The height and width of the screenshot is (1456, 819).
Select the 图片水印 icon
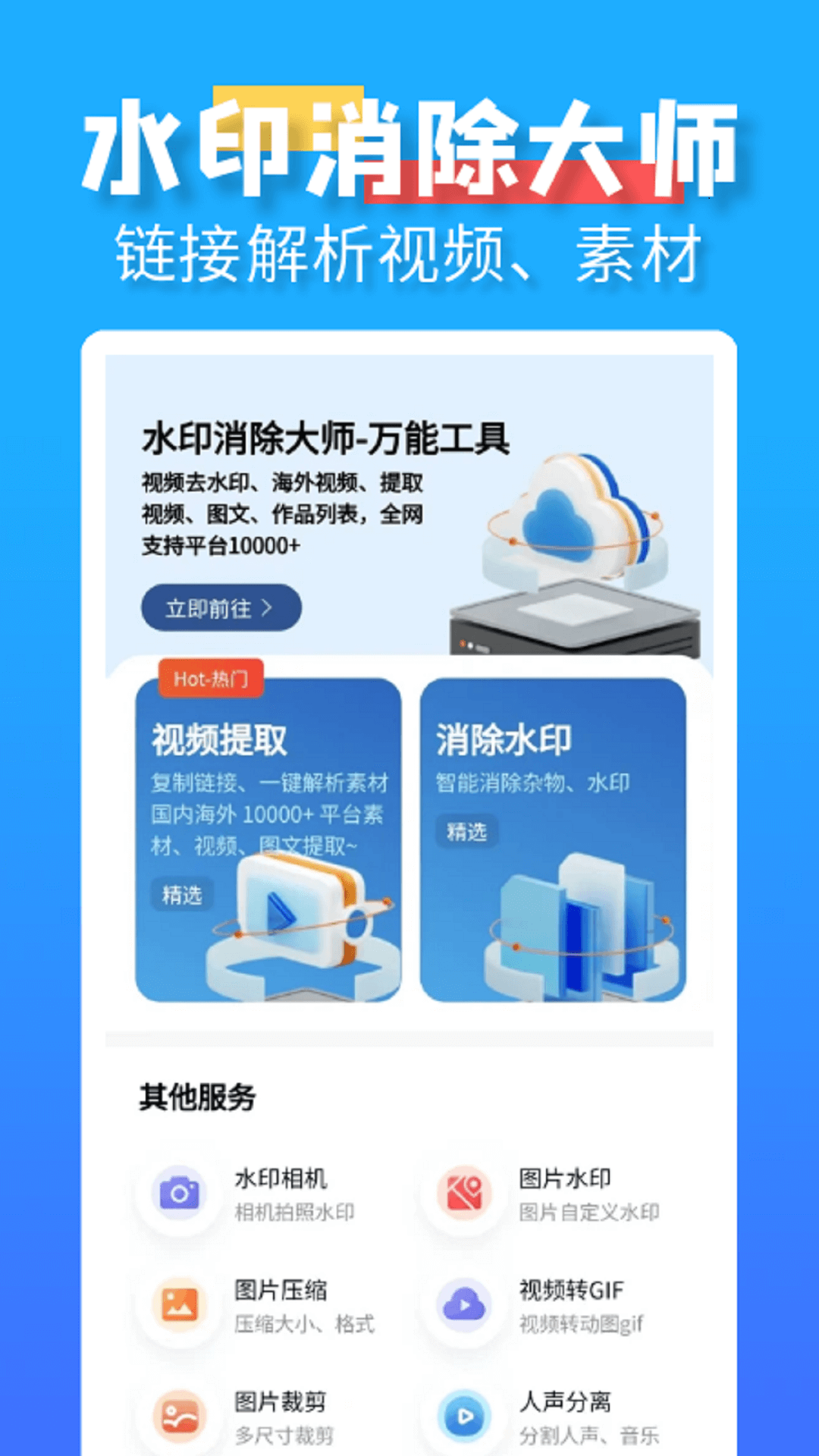[x=464, y=1192]
